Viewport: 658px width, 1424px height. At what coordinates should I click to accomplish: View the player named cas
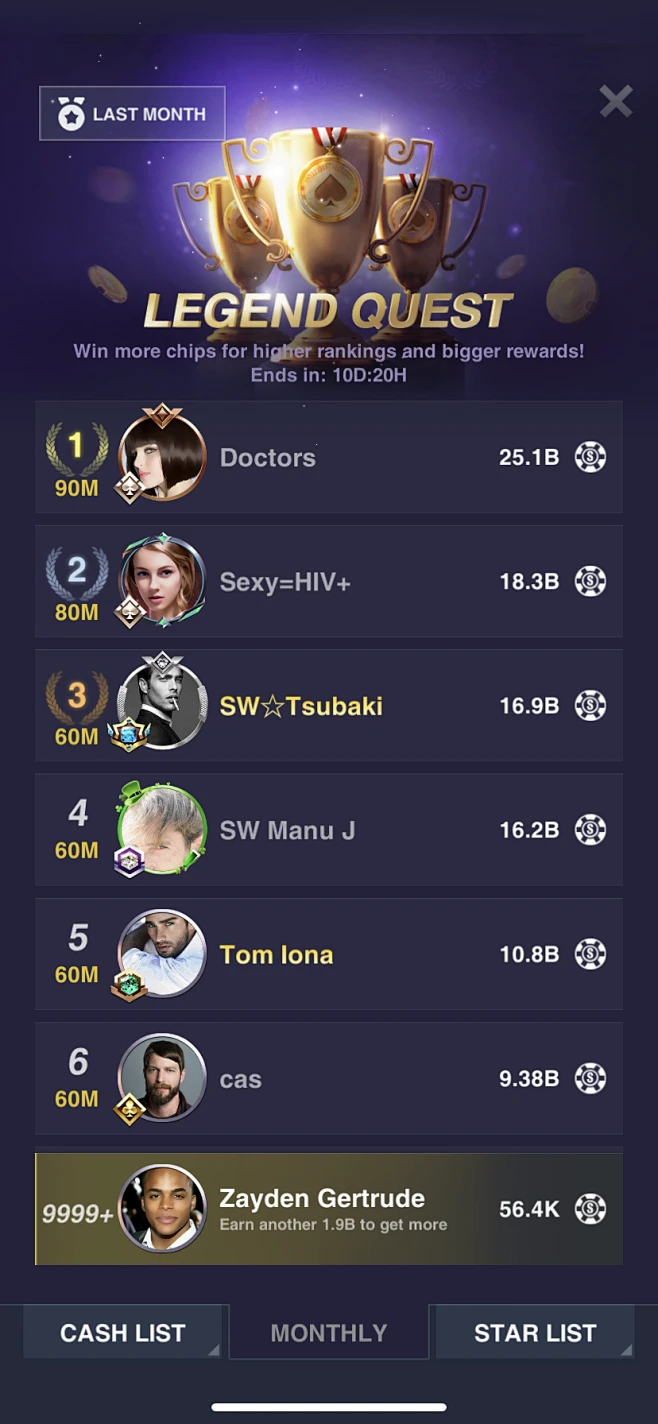[x=328, y=1079]
